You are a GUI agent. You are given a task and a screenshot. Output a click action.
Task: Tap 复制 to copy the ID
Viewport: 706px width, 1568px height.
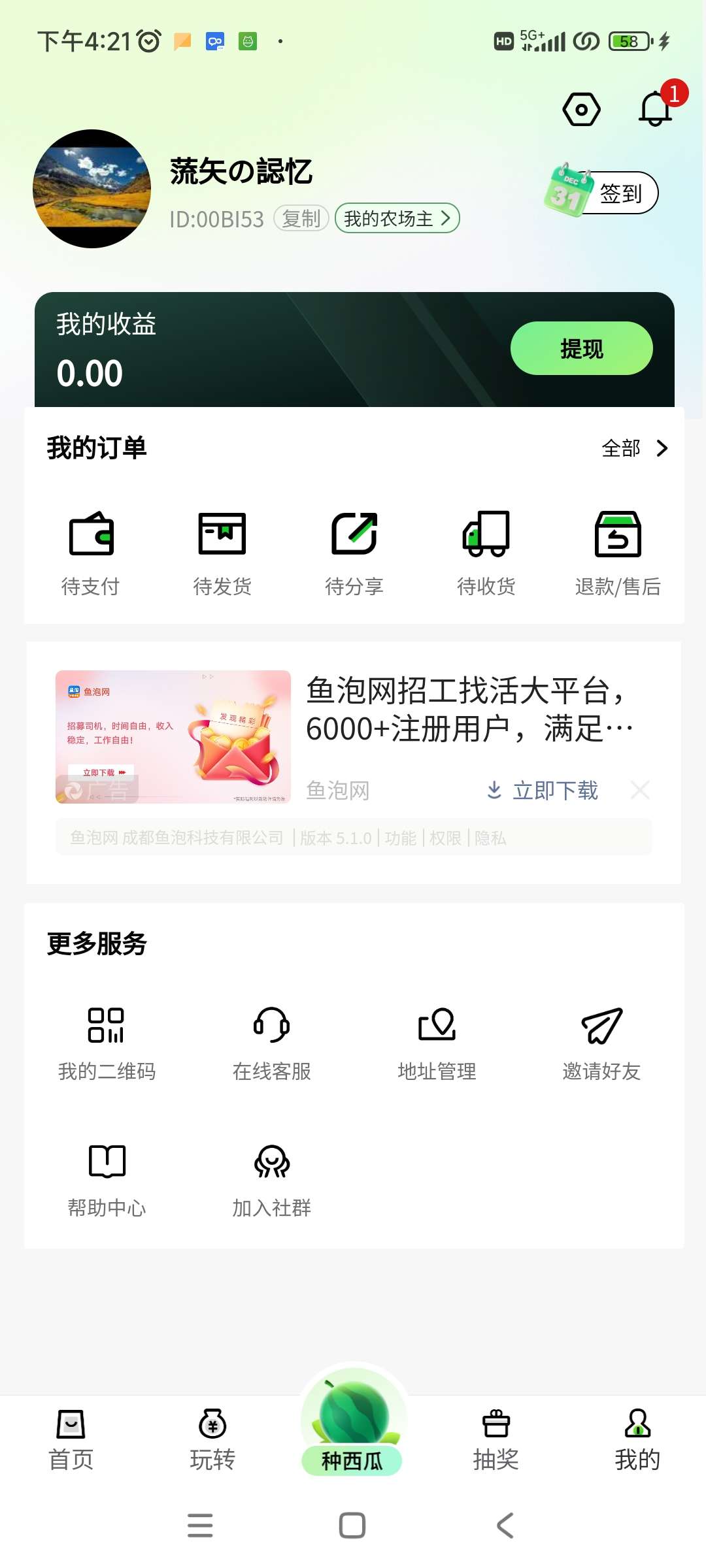coord(301,218)
